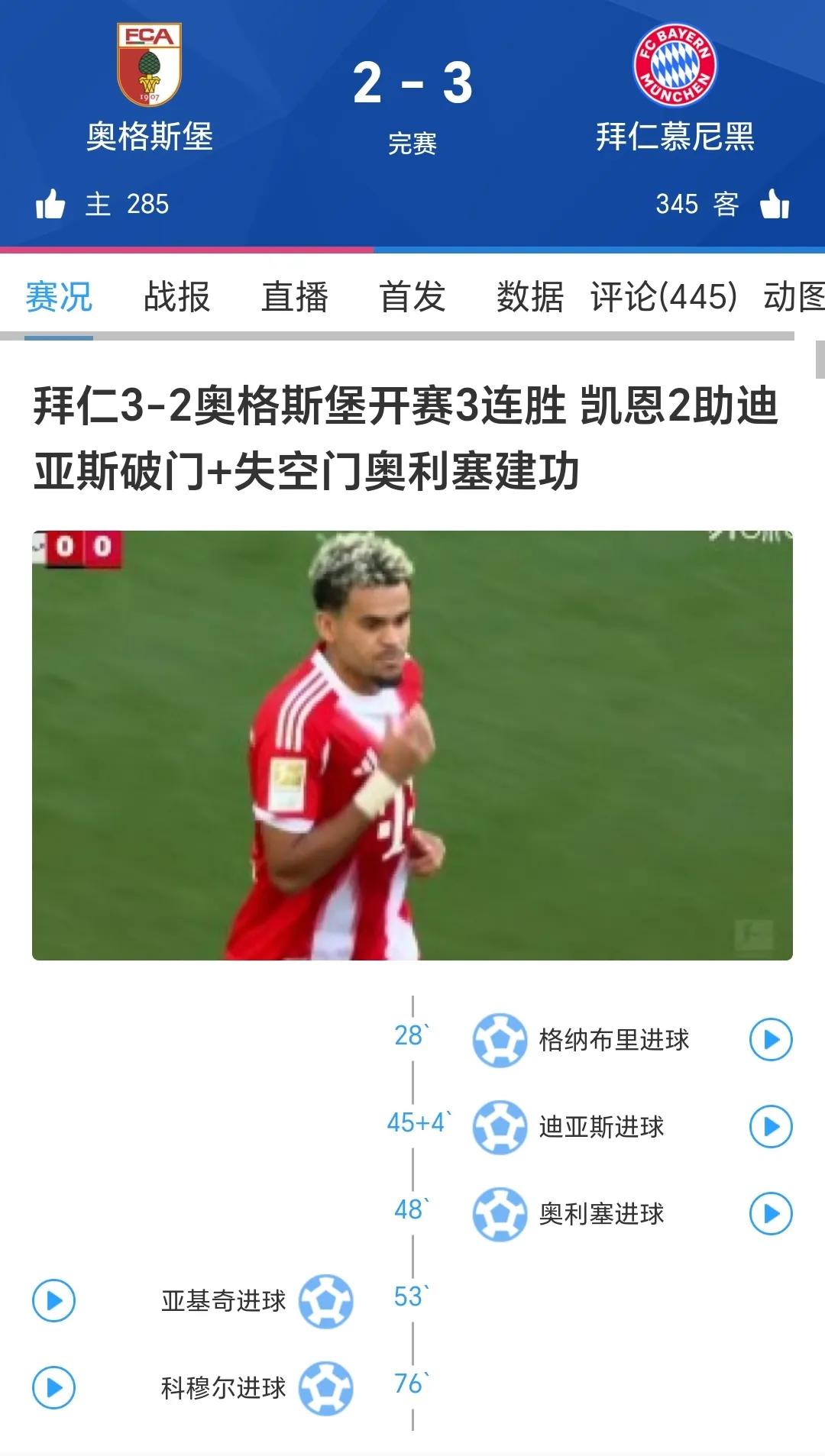Like away team 拜仁慕尼黑 with the thumbs up
The width and height of the screenshot is (825, 1456).
click(774, 205)
